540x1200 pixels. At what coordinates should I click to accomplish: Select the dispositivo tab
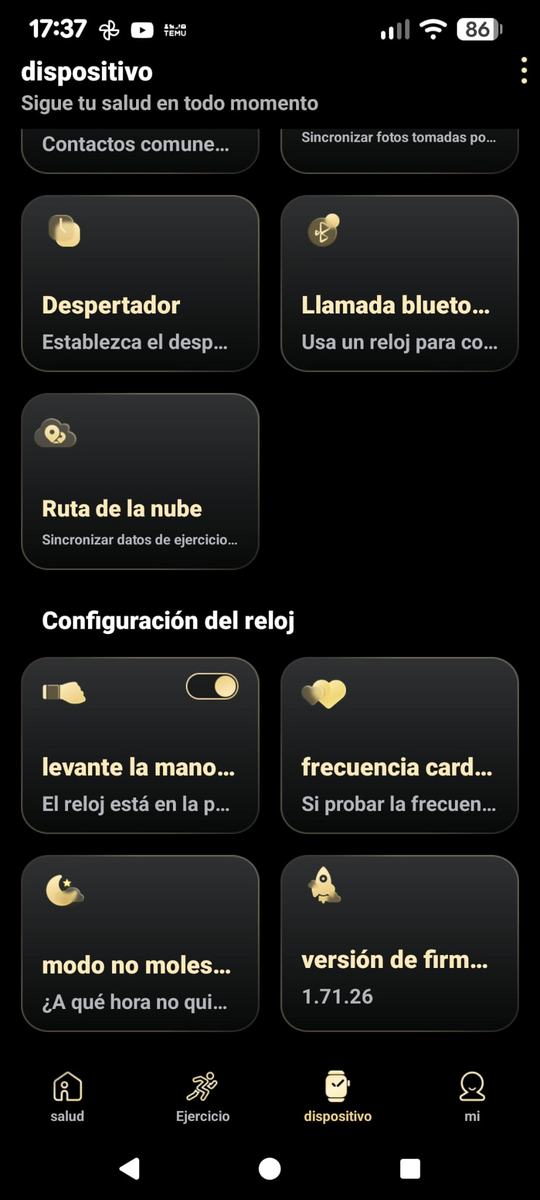click(338, 1097)
